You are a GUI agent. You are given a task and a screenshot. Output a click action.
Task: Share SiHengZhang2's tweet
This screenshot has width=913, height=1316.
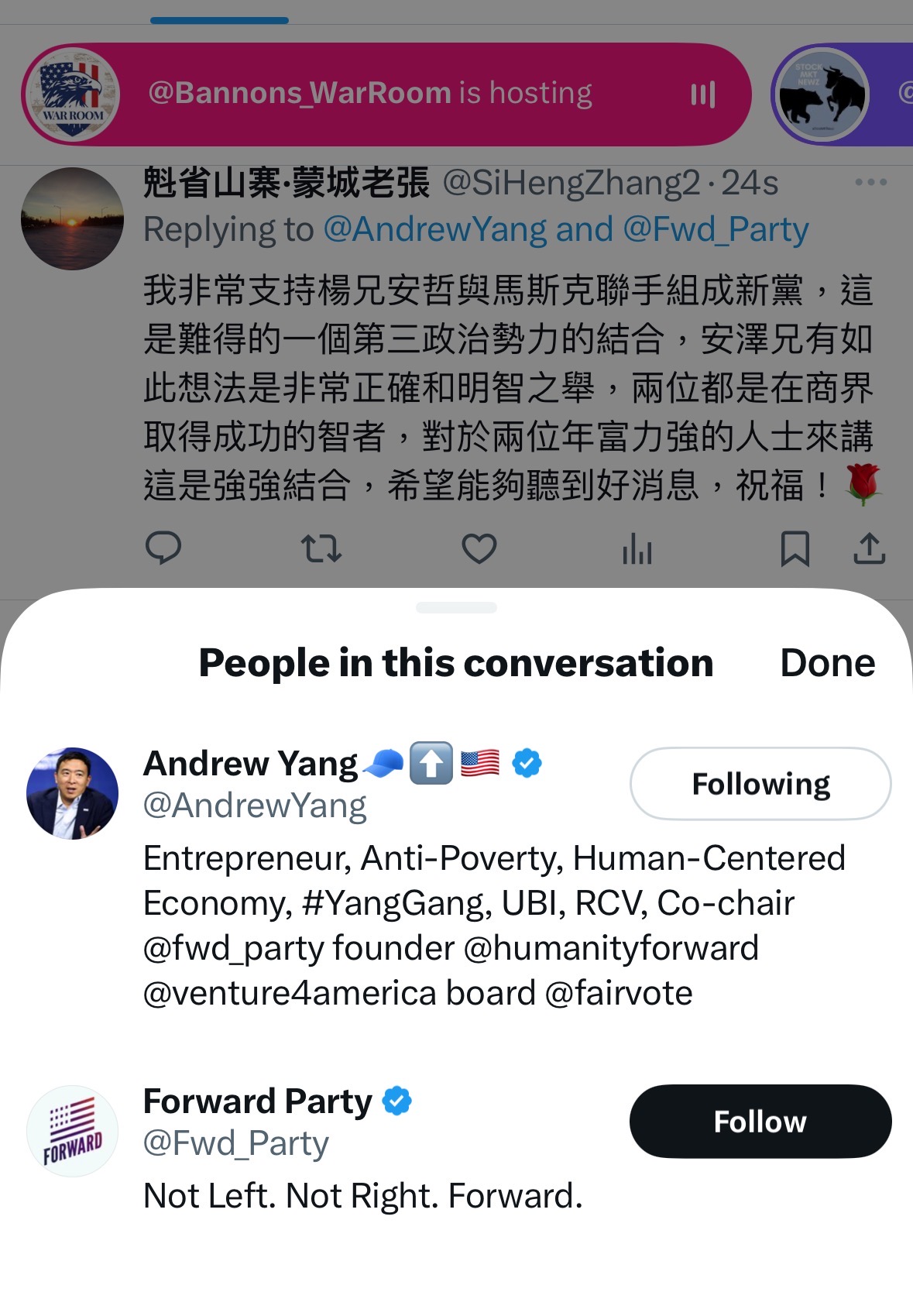tap(869, 548)
